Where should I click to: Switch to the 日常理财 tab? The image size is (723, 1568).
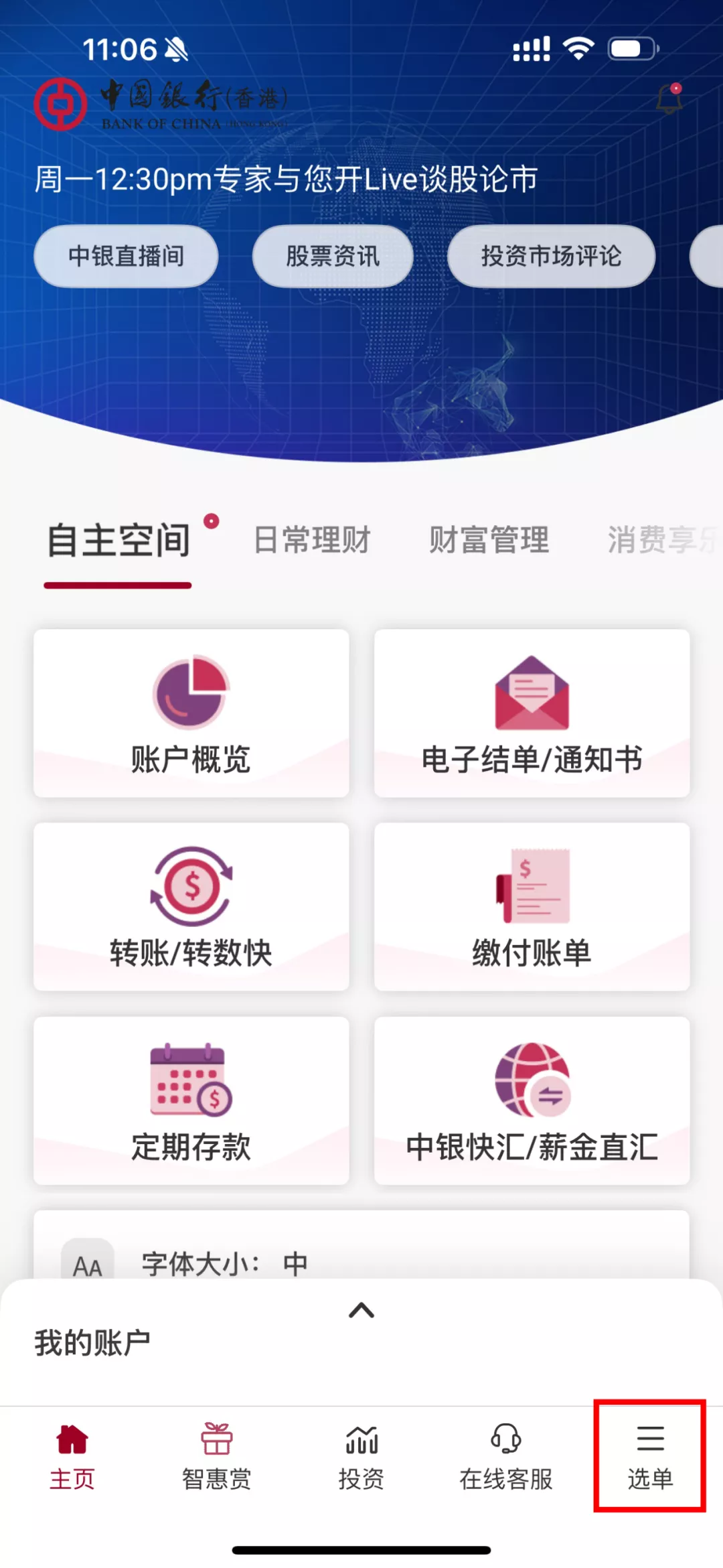[312, 541]
